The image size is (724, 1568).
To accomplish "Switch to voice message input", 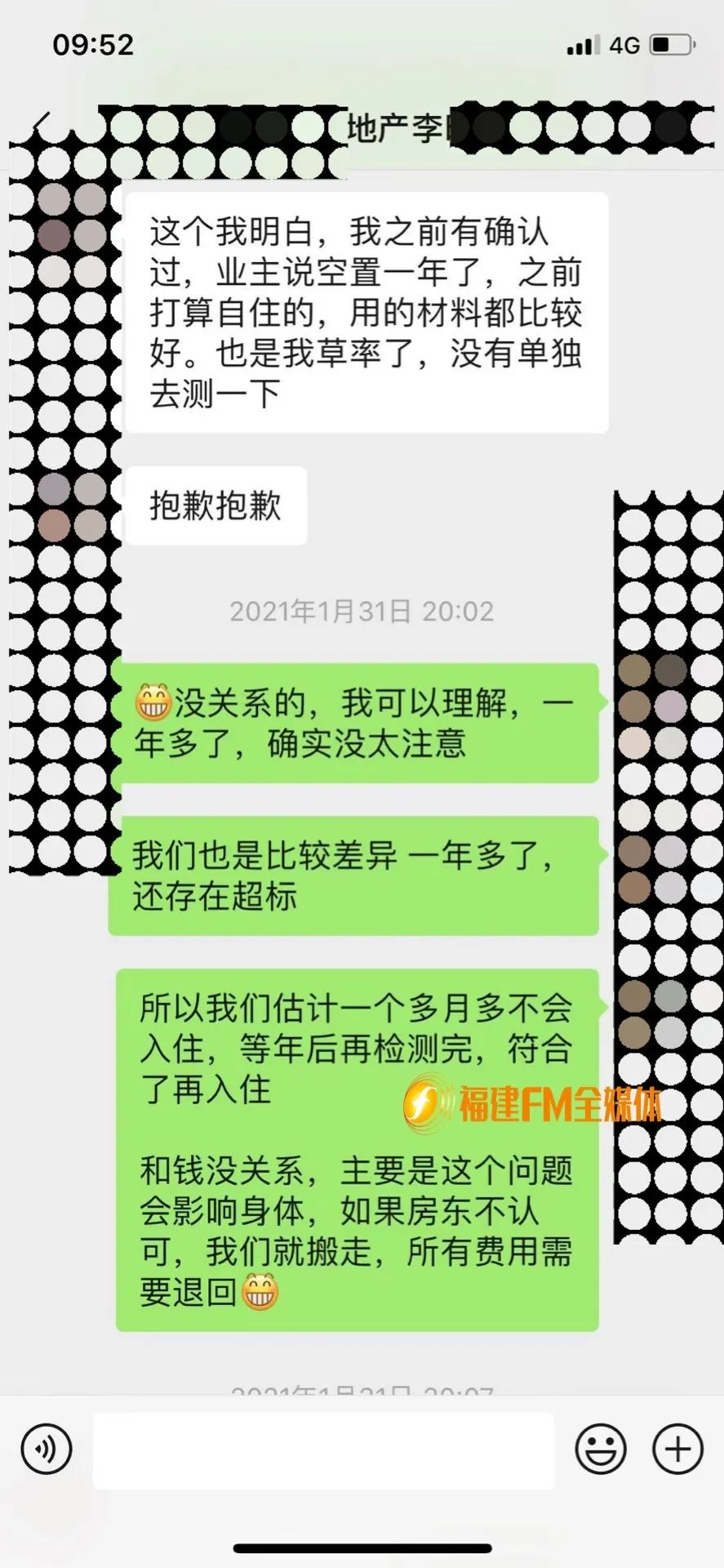I will 47,1450.
